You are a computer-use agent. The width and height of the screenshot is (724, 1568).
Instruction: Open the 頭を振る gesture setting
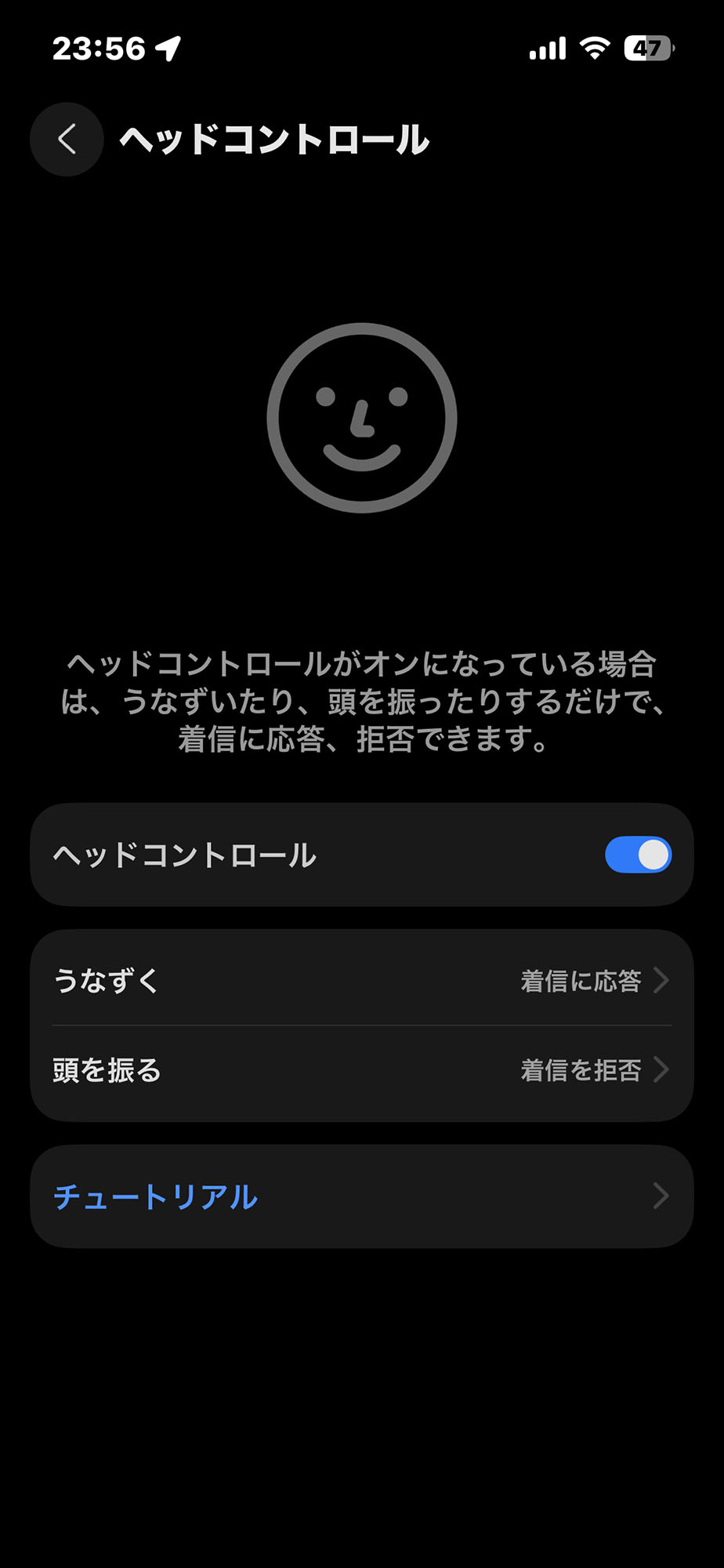coord(361,1070)
